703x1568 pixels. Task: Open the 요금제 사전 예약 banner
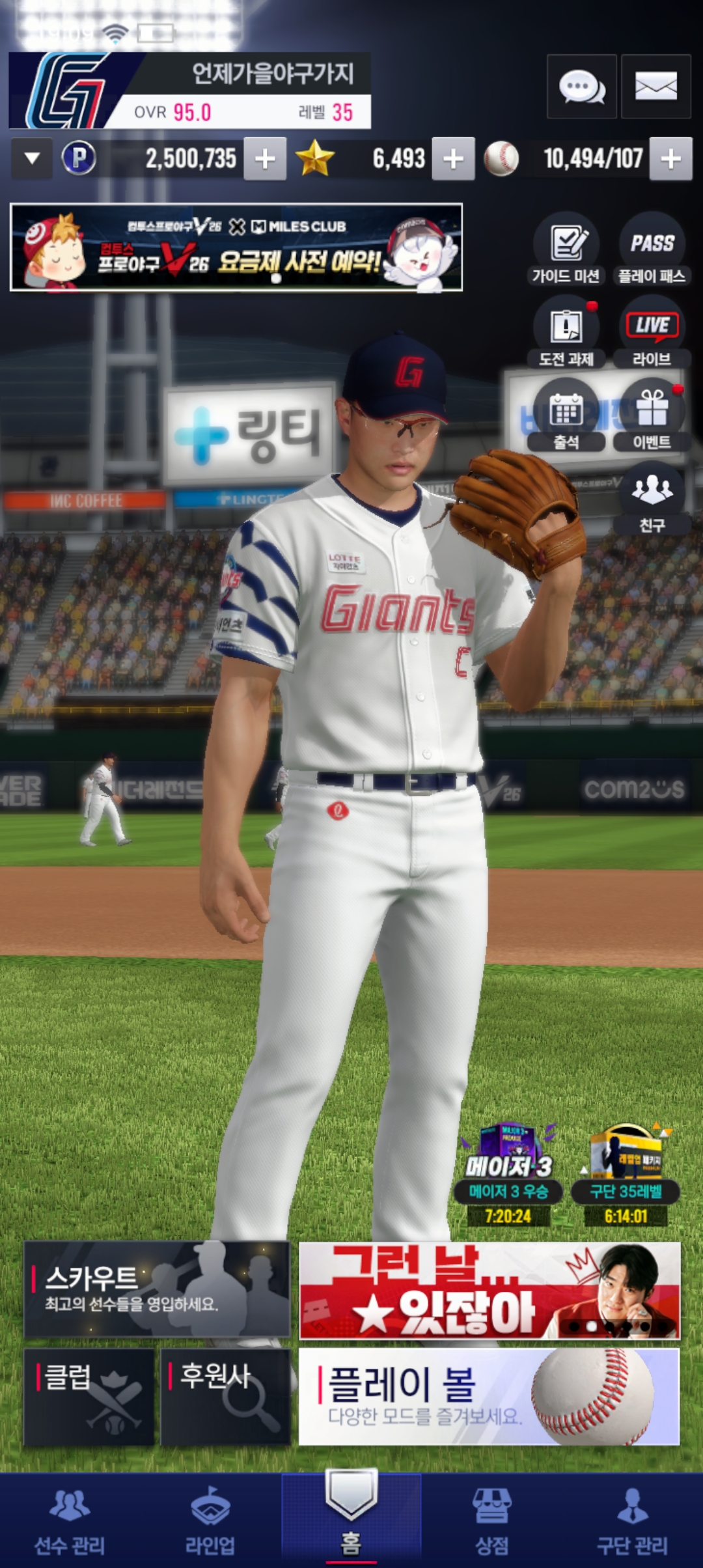[x=236, y=247]
